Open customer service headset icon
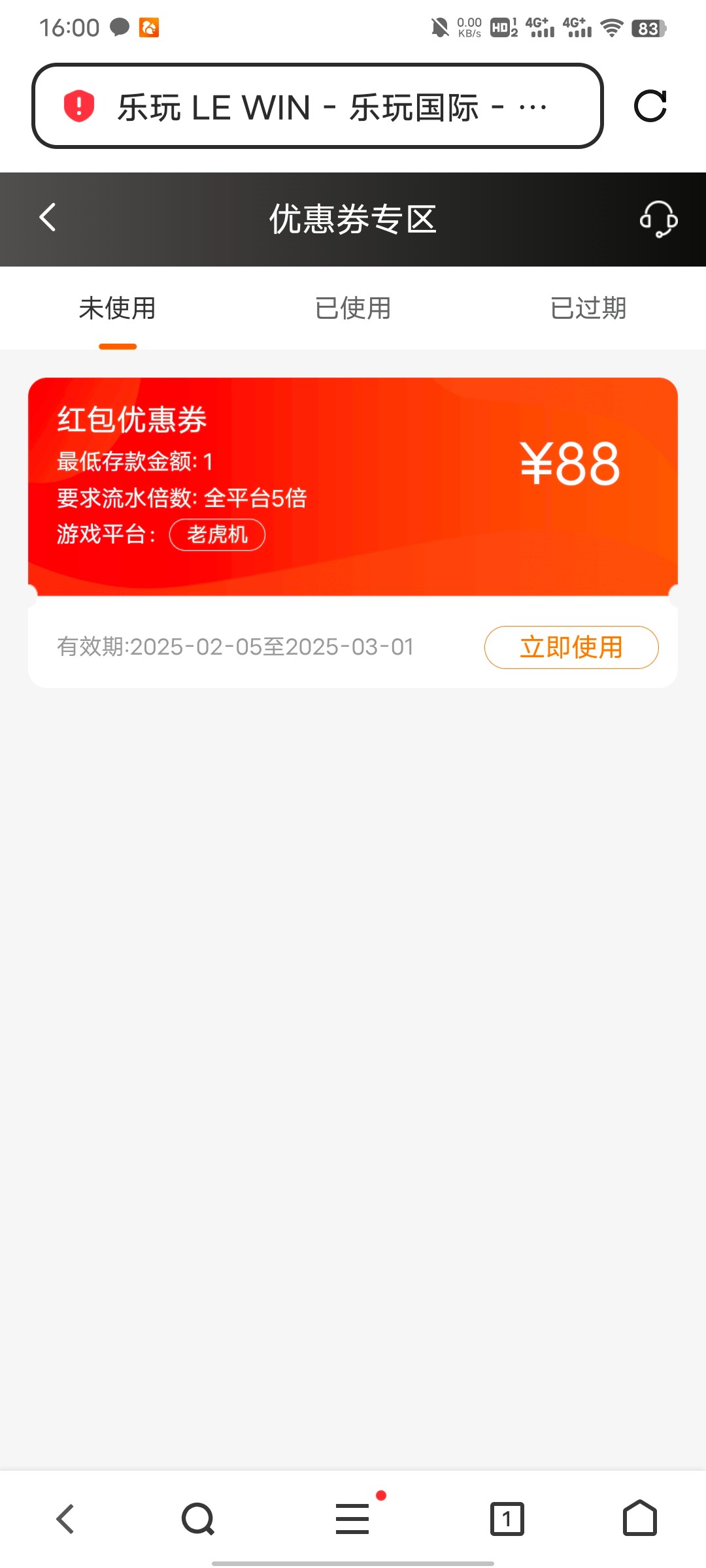This screenshot has height=1568, width=706. [x=658, y=219]
